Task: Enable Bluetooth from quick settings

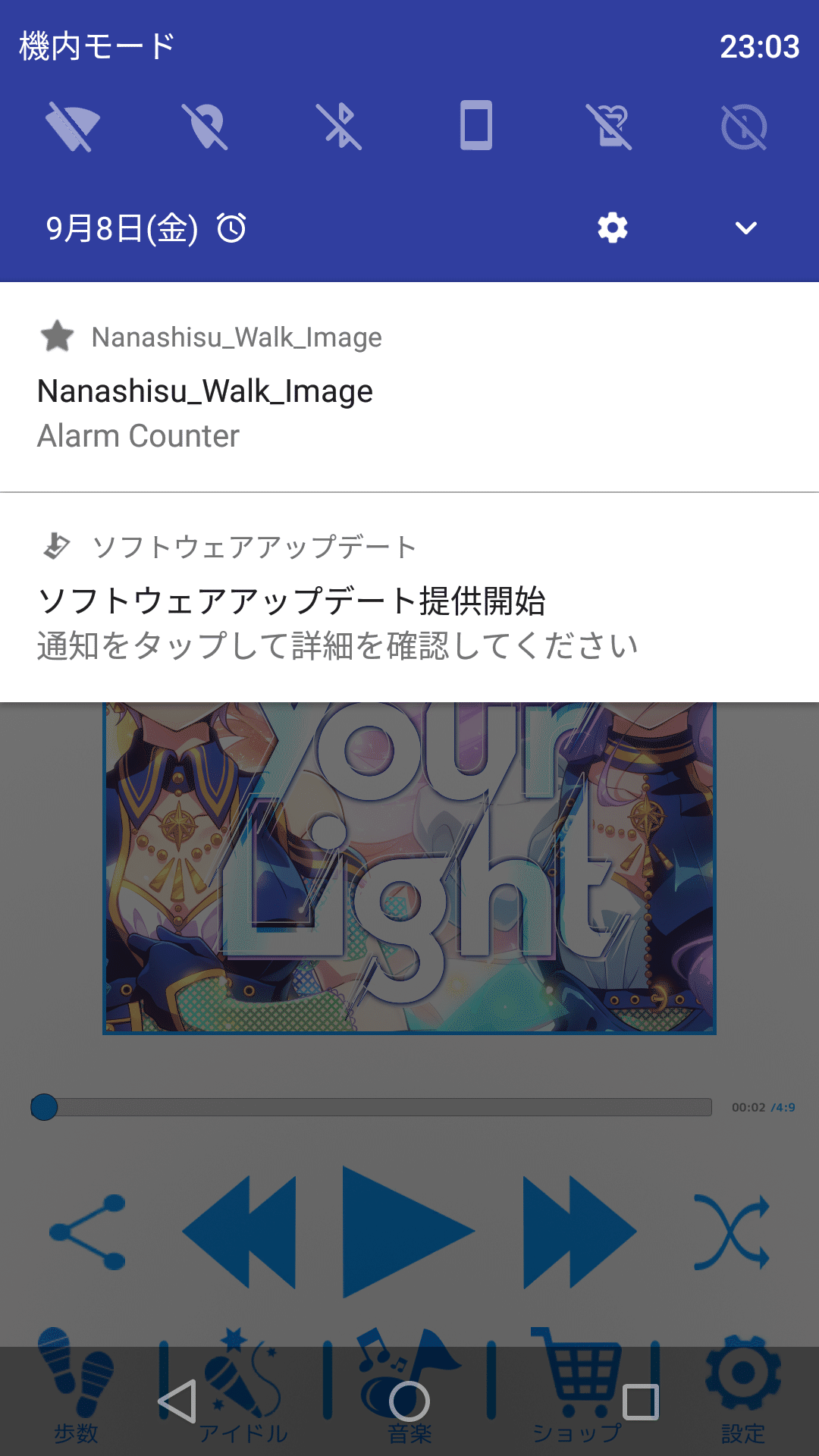Action: (342, 126)
